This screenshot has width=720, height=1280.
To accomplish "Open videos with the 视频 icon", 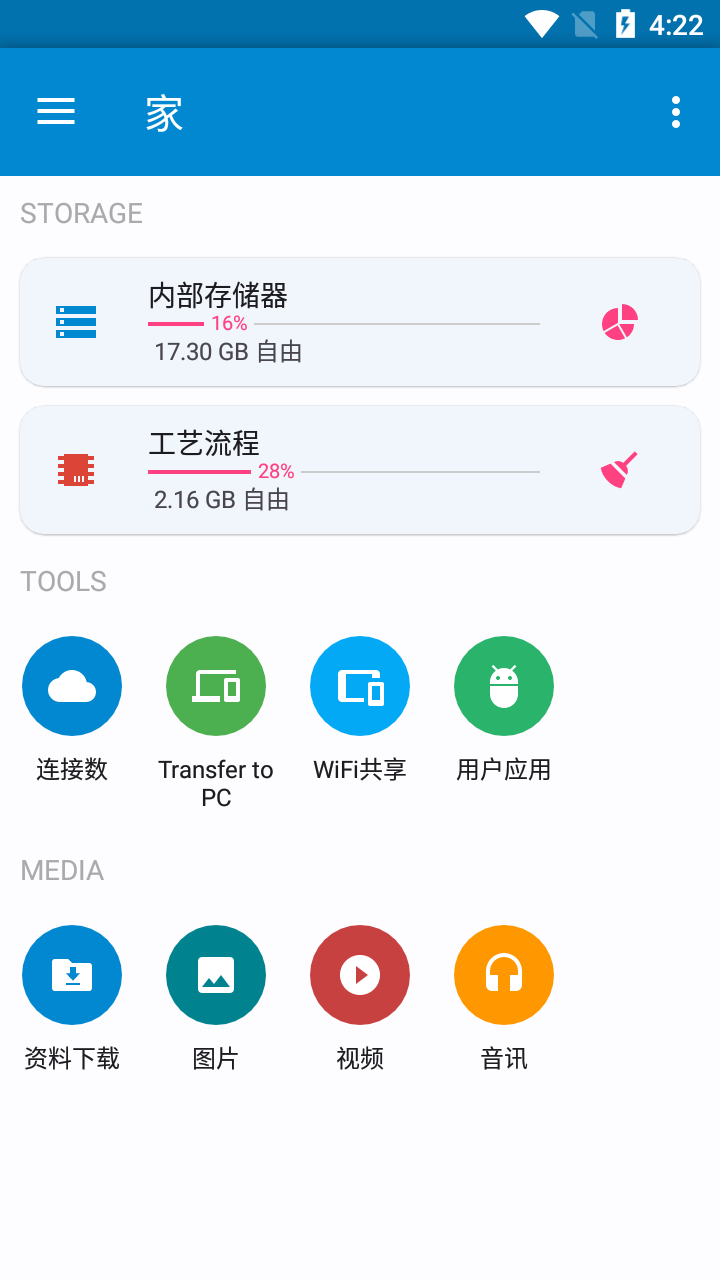I will 360,975.
